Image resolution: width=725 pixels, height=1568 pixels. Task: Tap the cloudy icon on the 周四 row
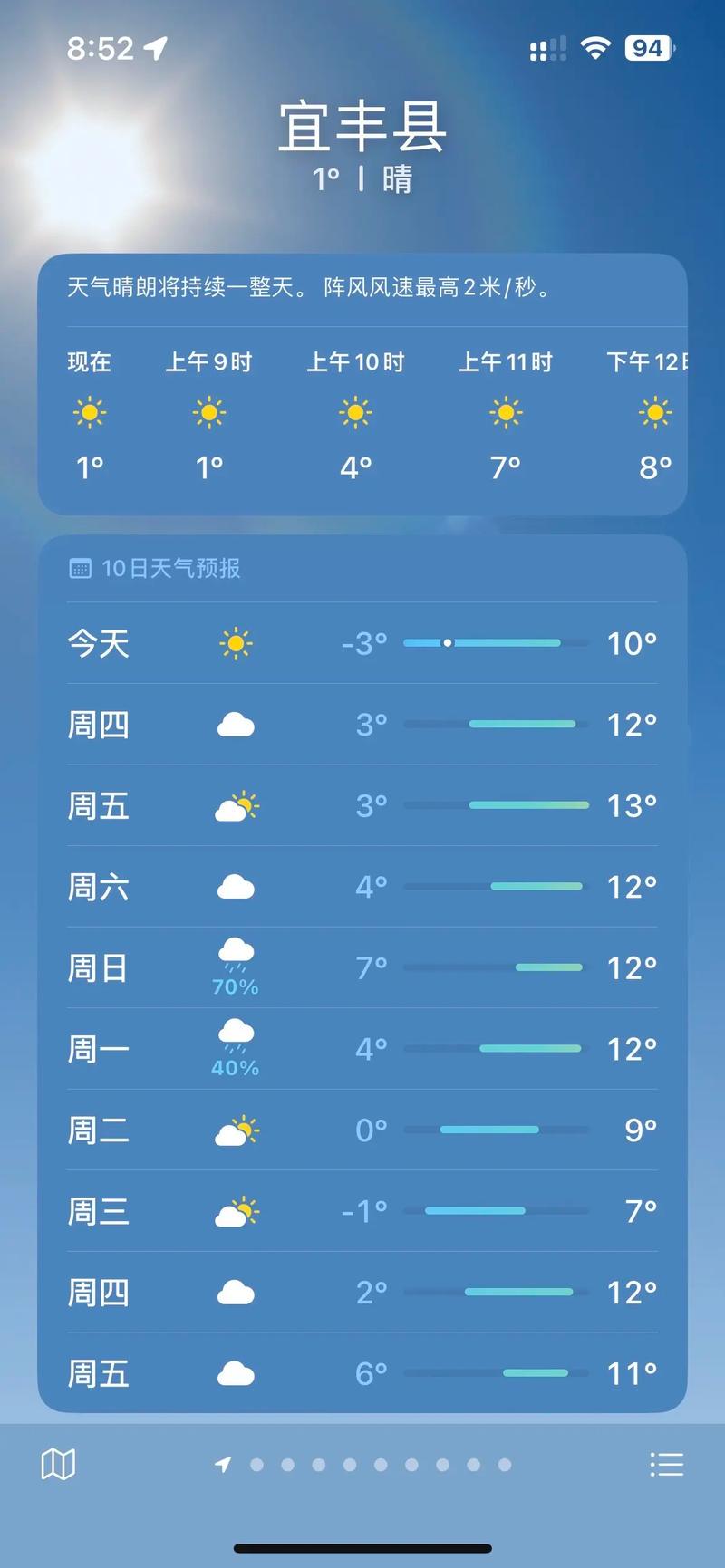point(236,724)
